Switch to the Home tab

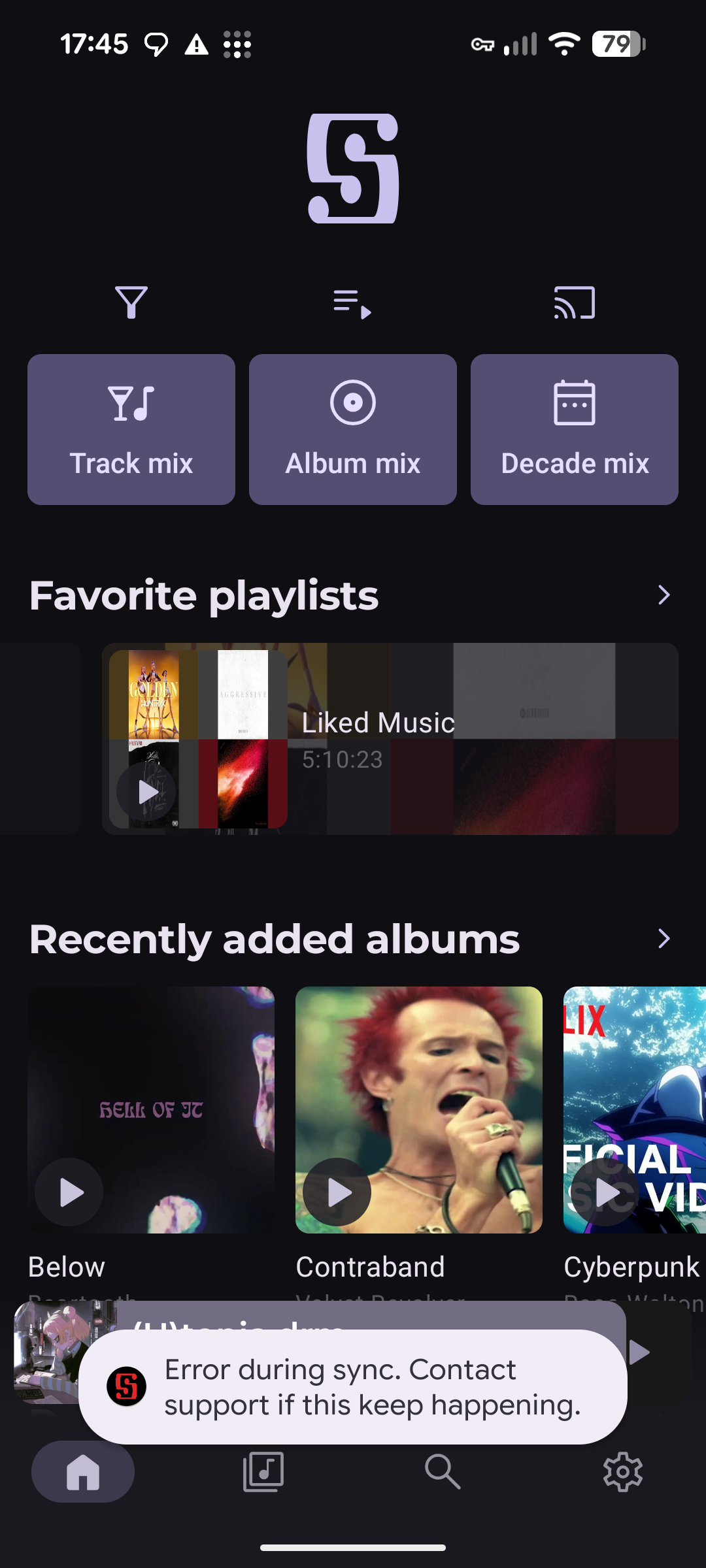pos(83,1472)
